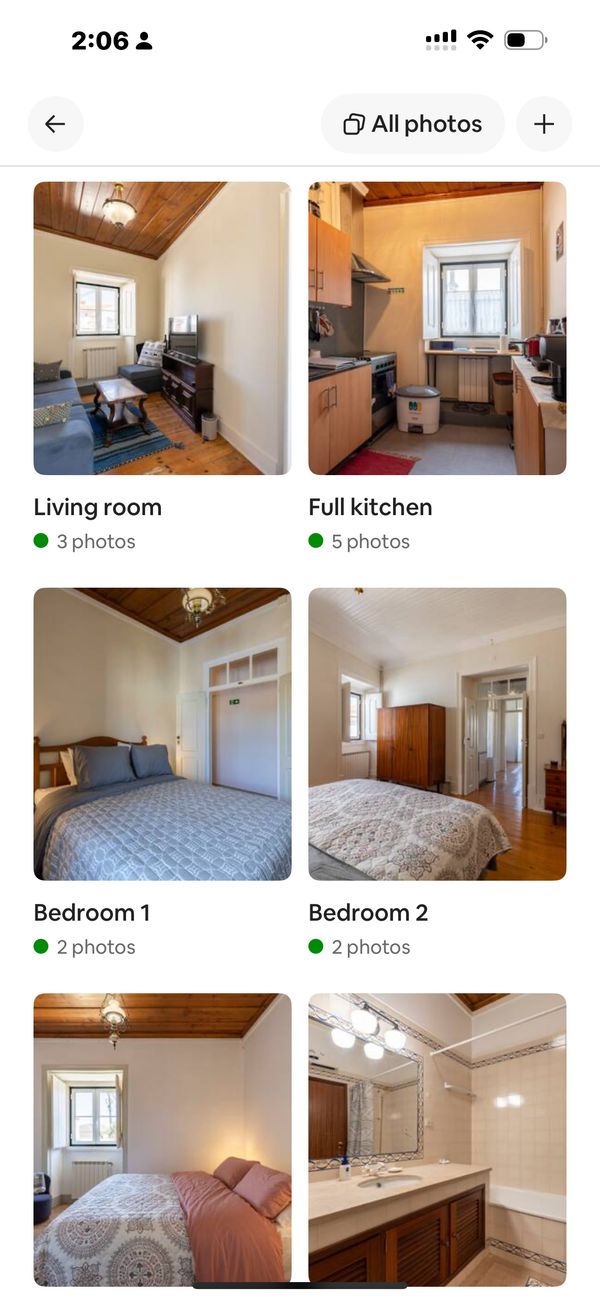Image resolution: width=600 pixels, height=1300 pixels.
Task: Open the Full kitchen photo tile
Action: coord(437,328)
